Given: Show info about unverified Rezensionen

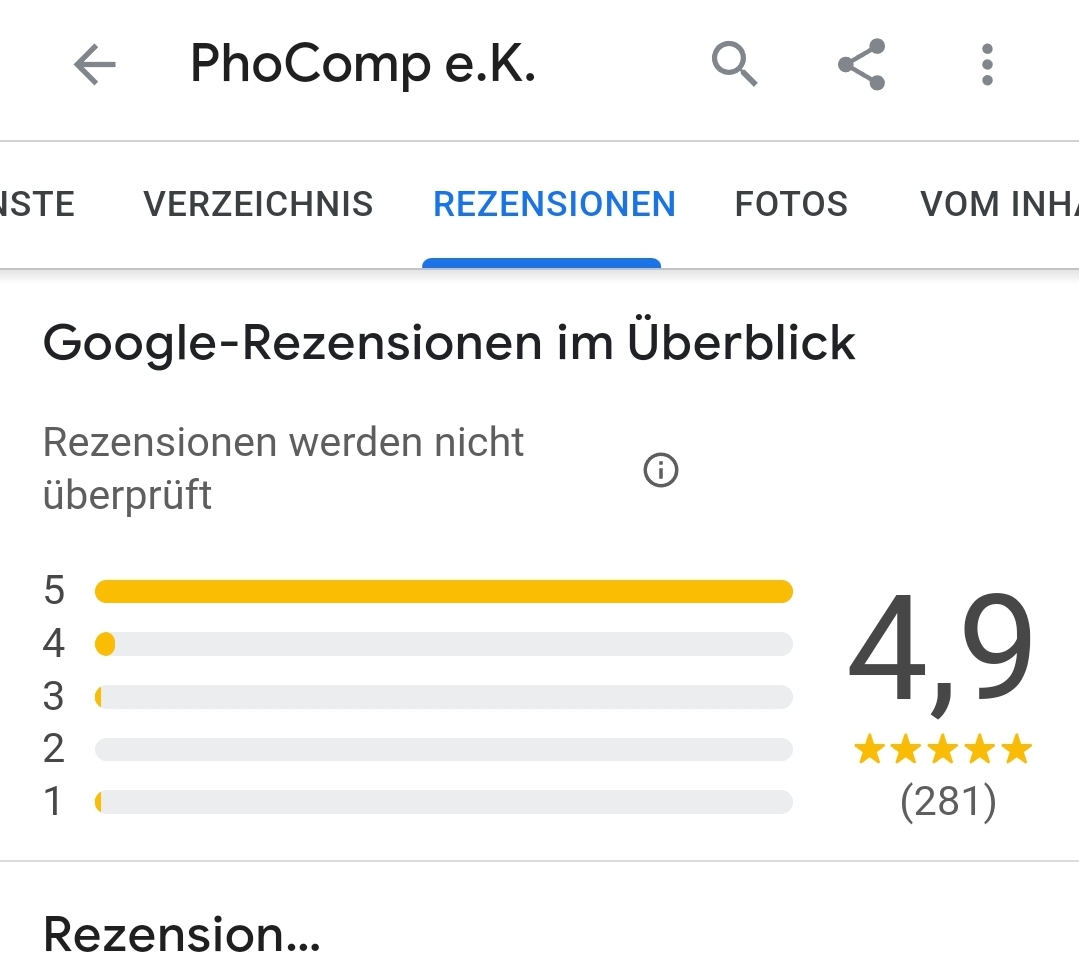Looking at the screenshot, I should (x=661, y=469).
